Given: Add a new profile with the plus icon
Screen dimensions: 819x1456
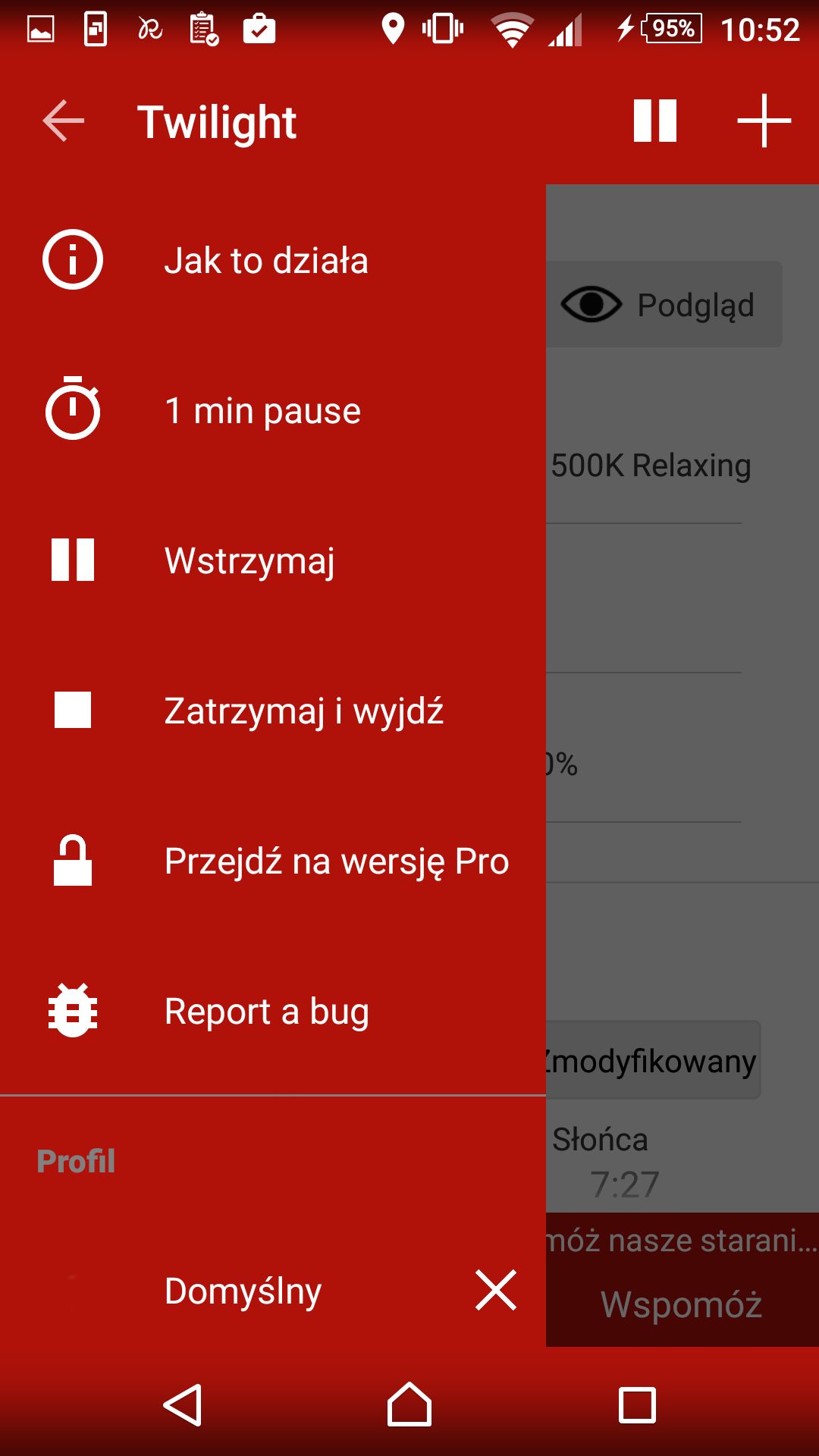Looking at the screenshot, I should [764, 121].
